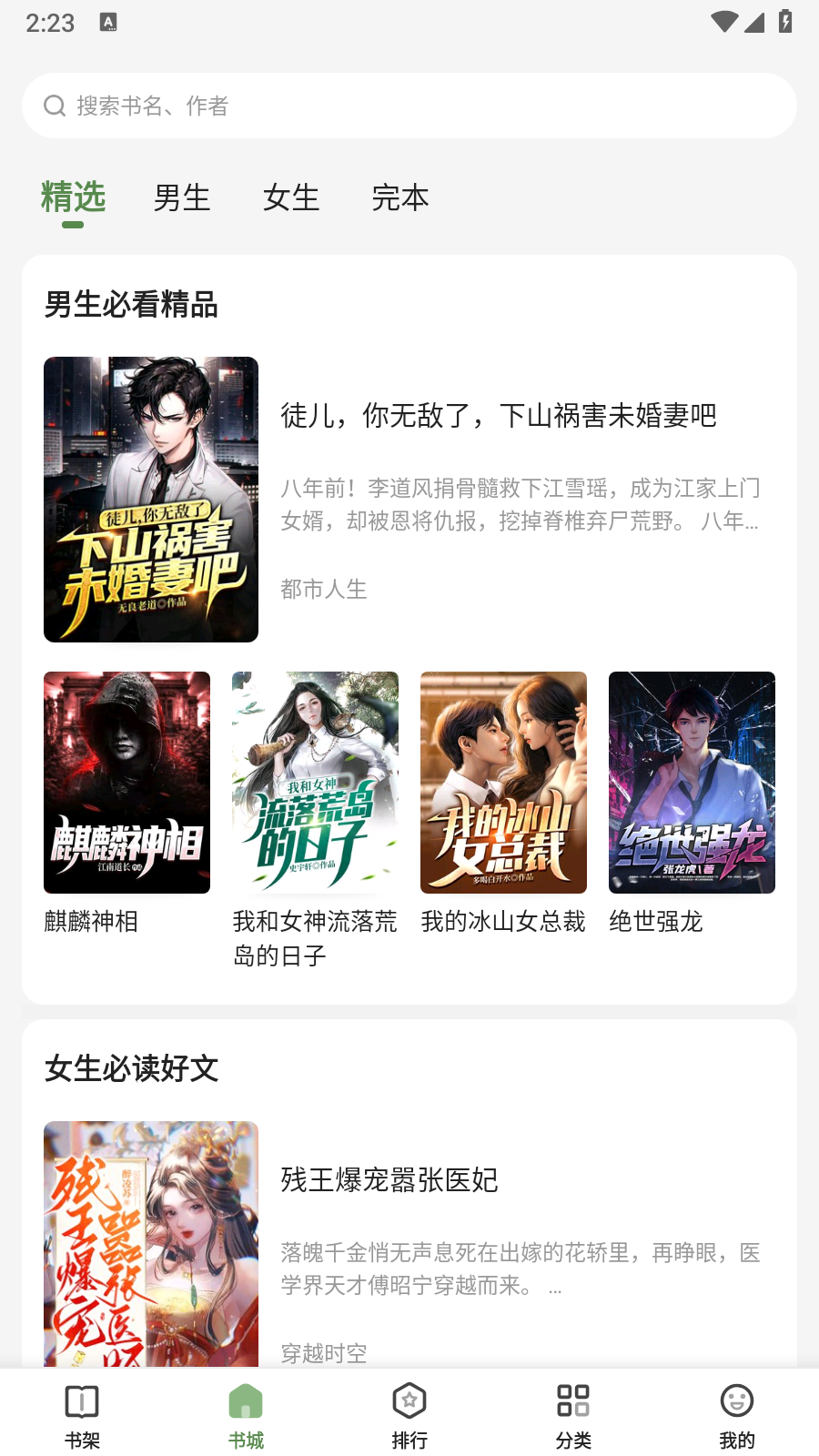Viewport: 819px width, 1456px height.
Task: Switch to the 女生 tab
Action: 292,198
